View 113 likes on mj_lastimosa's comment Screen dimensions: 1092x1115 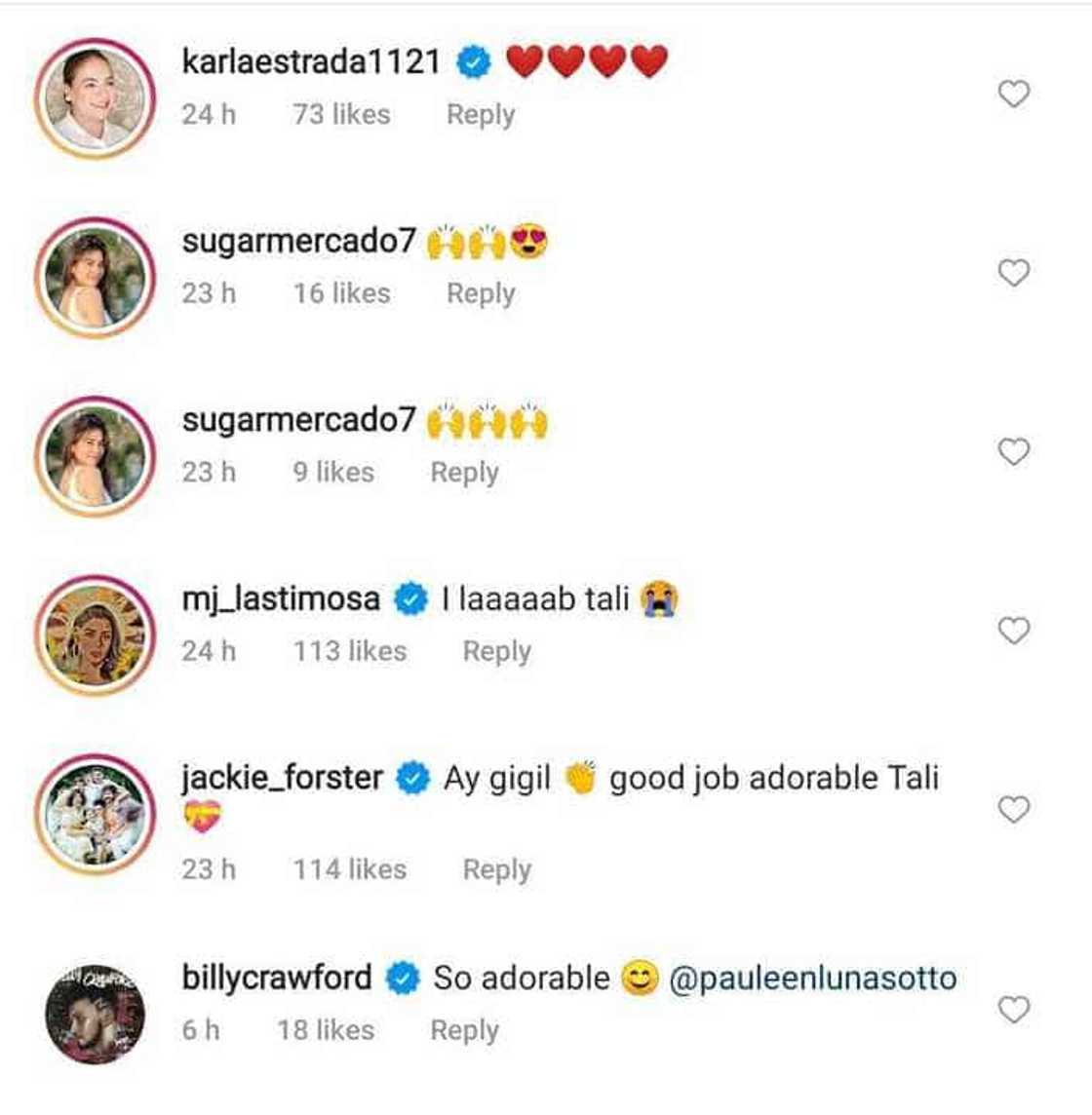(349, 651)
